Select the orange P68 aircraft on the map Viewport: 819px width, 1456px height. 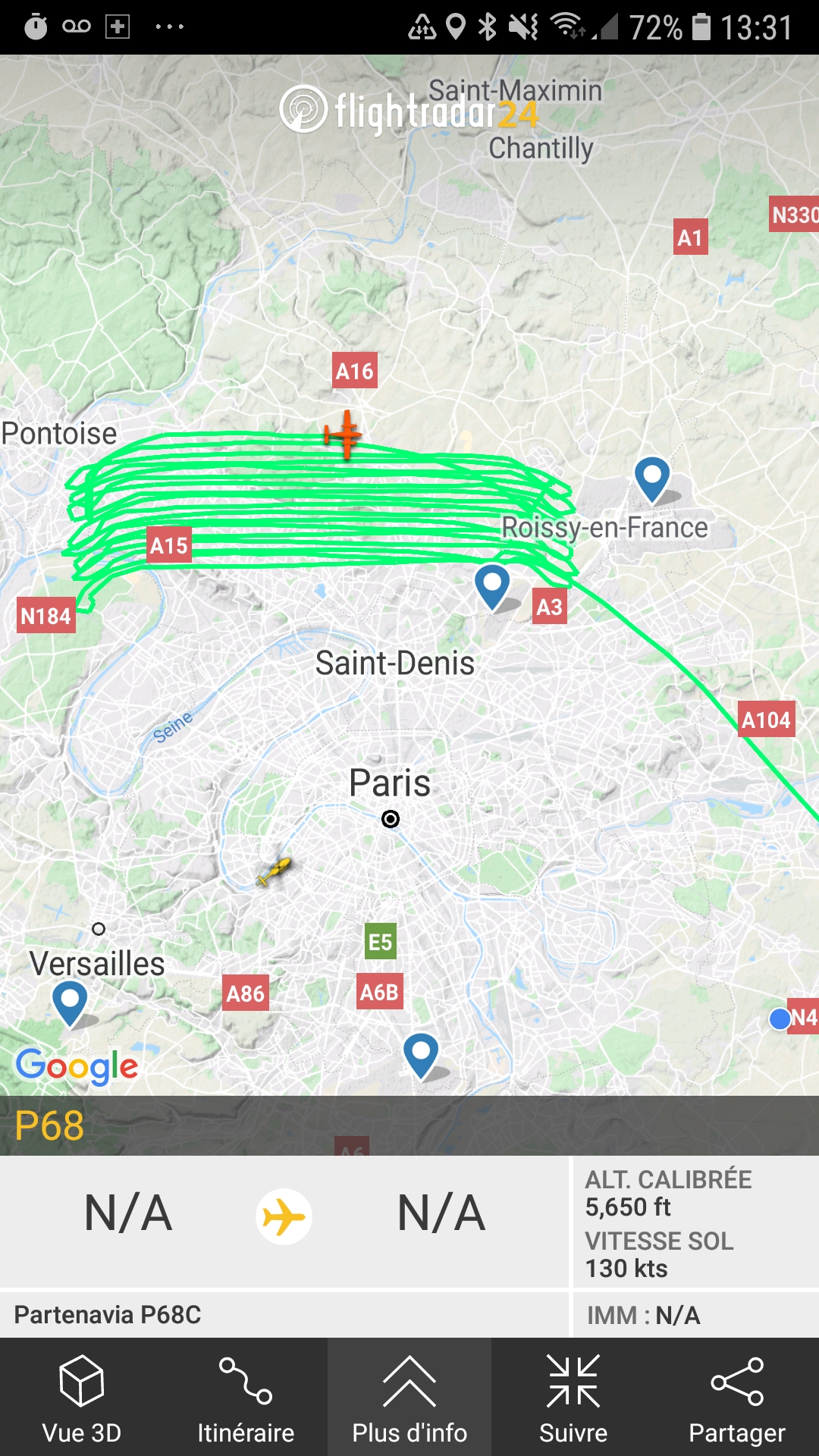pyautogui.click(x=344, y=435)
